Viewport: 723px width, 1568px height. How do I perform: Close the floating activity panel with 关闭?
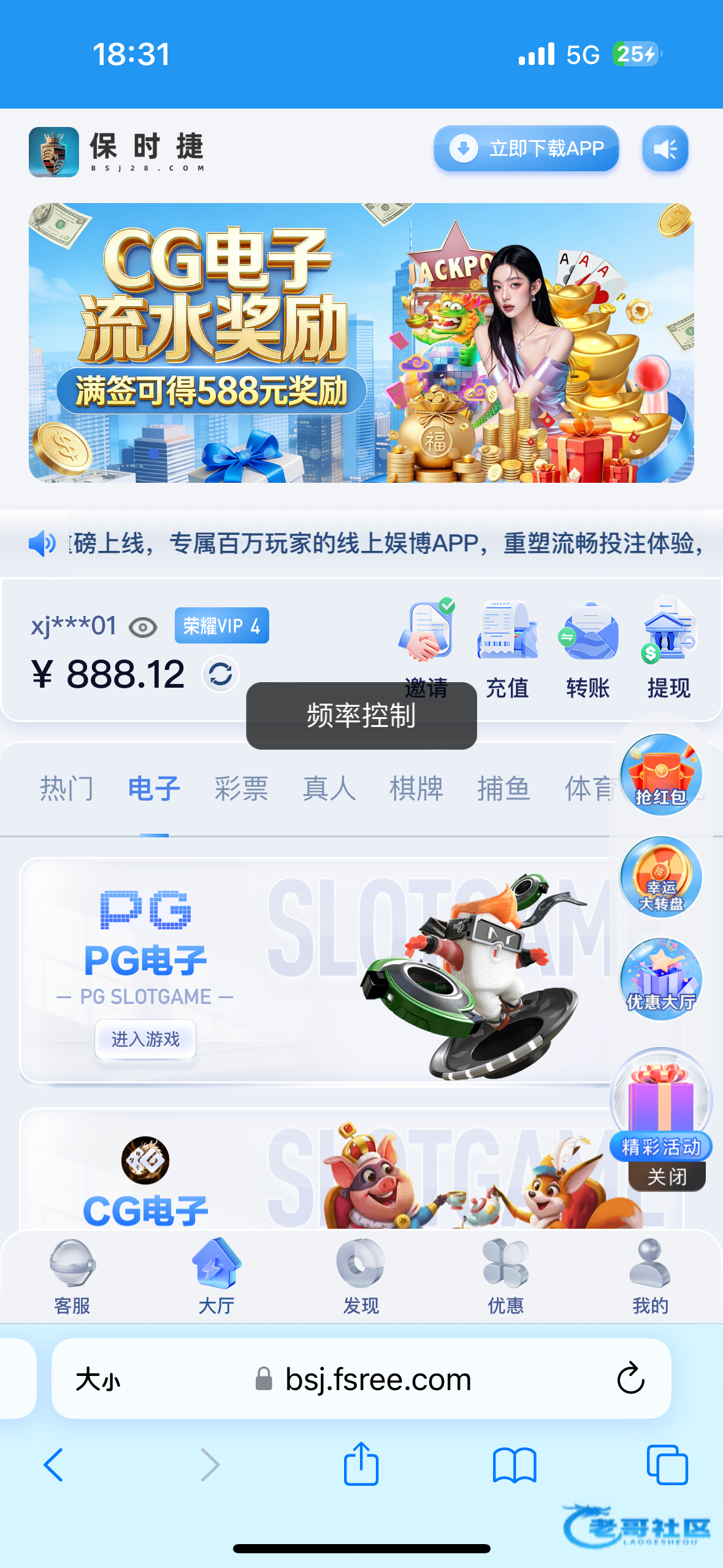(667, 1177)
